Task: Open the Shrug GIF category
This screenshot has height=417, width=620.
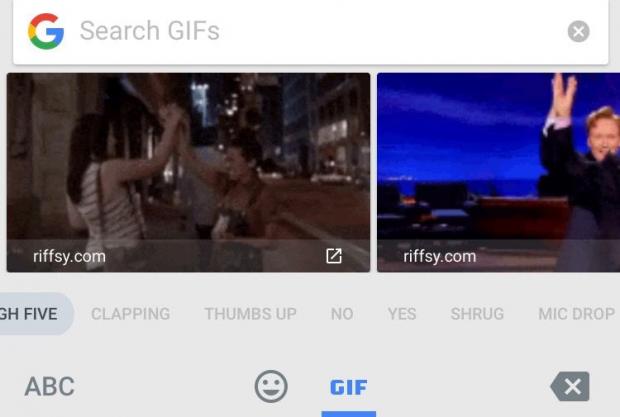Action: [x=477, y=314]
